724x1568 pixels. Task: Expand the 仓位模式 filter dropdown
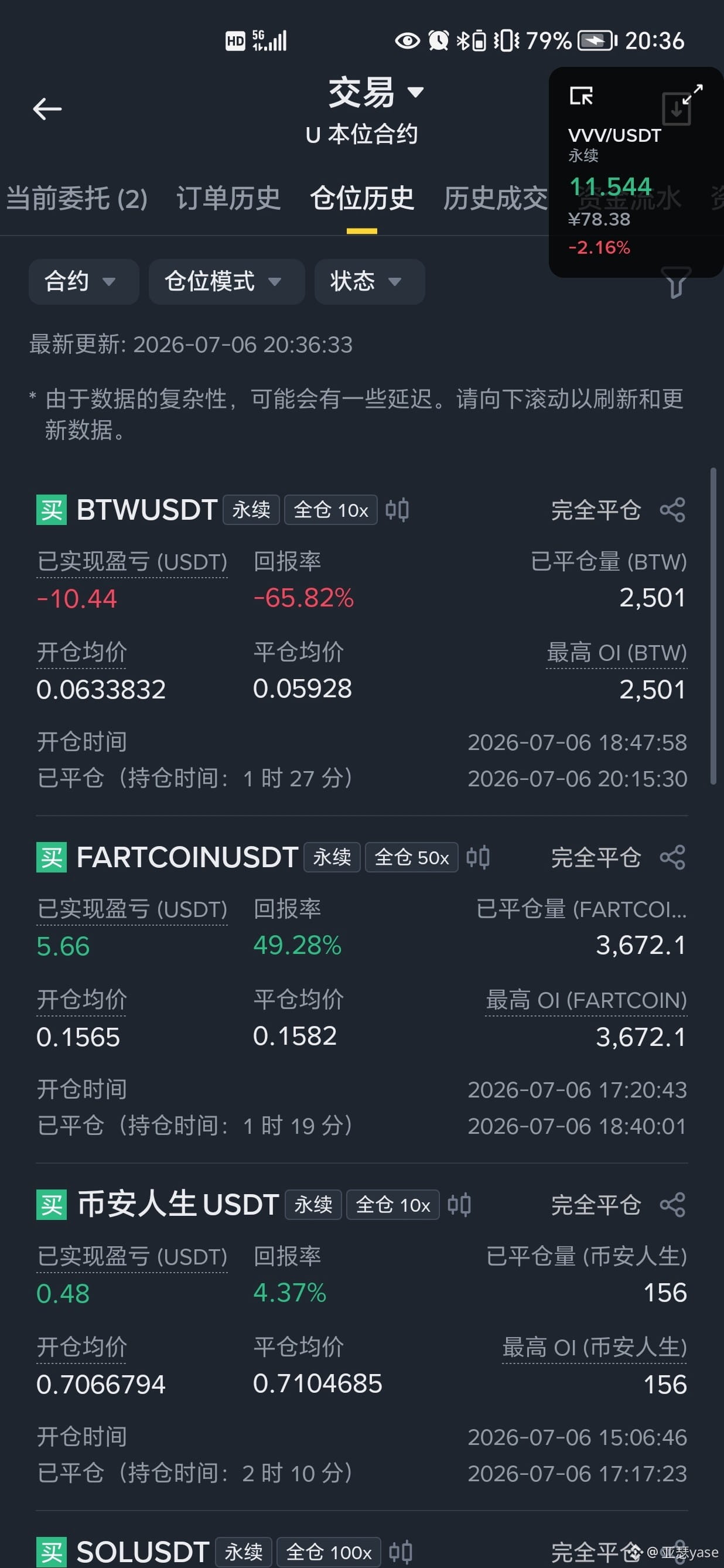pos(226,281)
